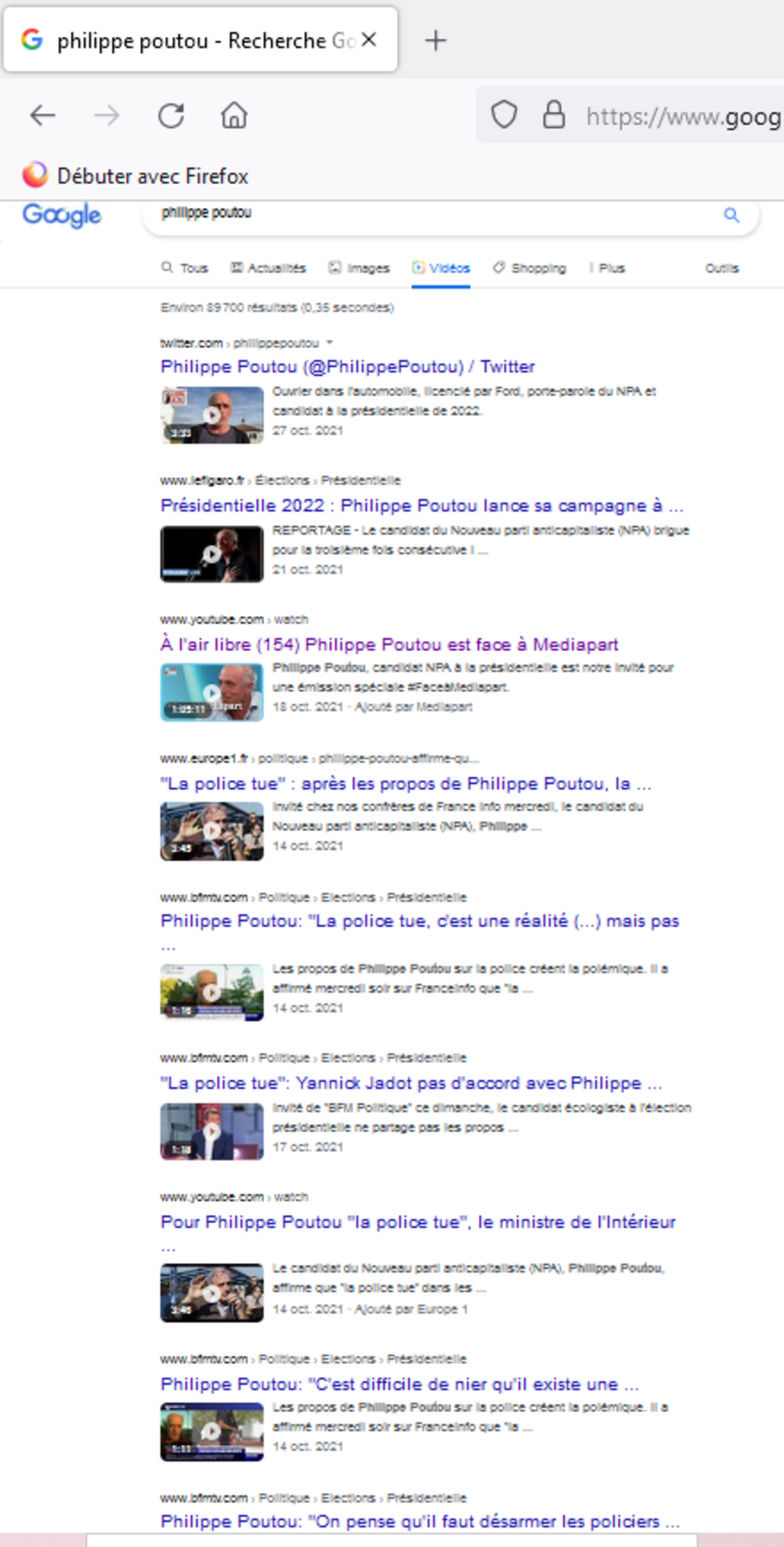Play the Yannick Jadot BFM video thumbnail

pos(211,1131)
